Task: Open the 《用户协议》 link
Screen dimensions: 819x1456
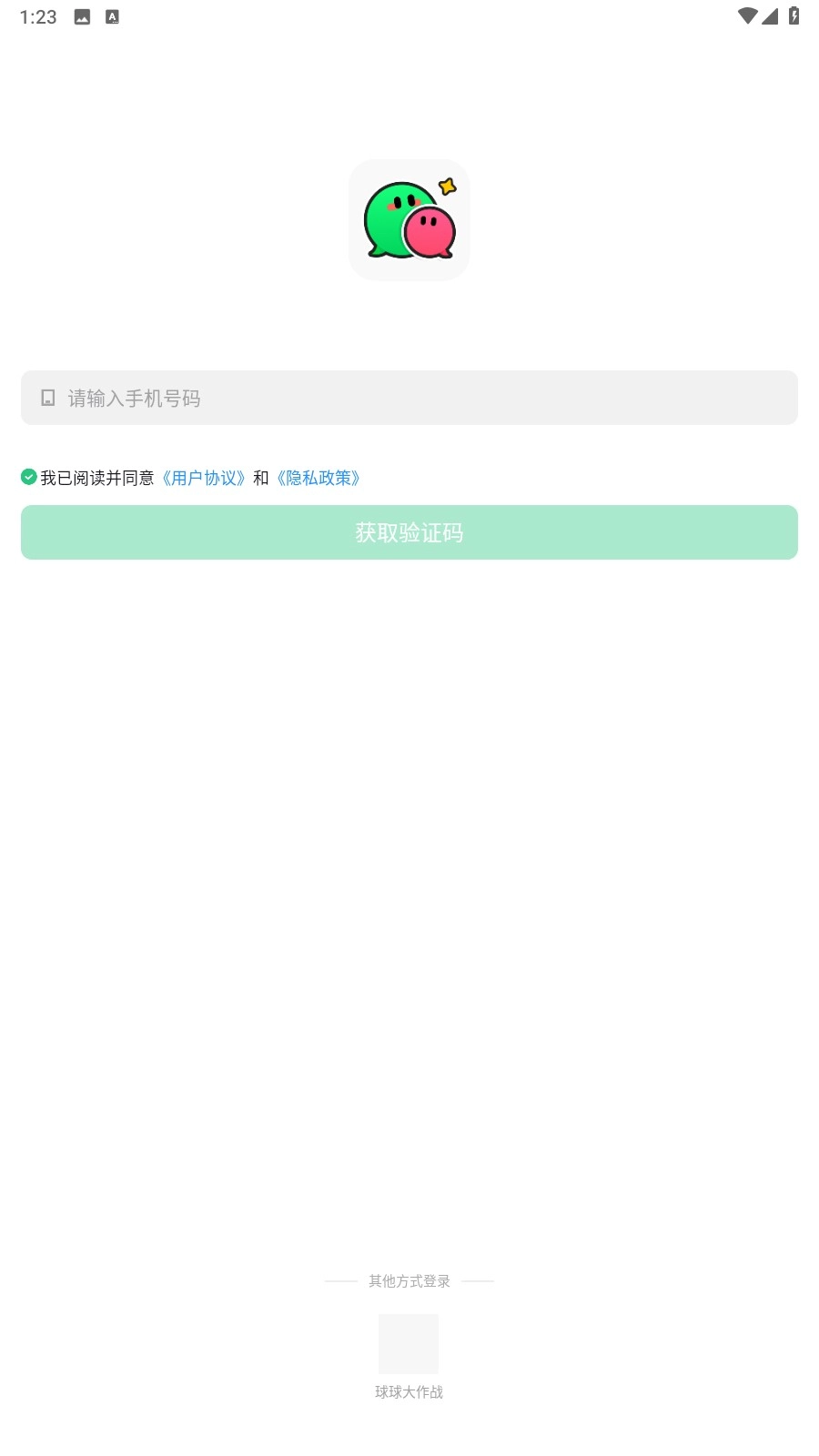Action: pyautogui.click(x=203, y=478)
